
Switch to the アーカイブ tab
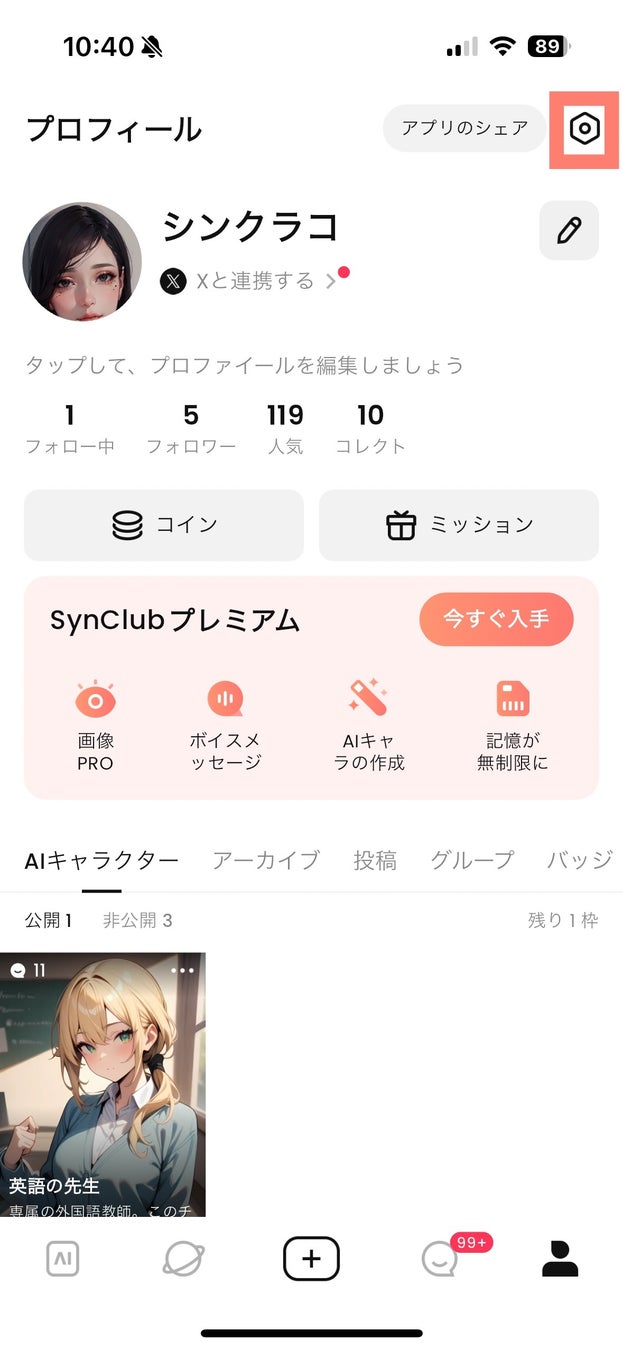pyautogui.click(x=266, y=860)
